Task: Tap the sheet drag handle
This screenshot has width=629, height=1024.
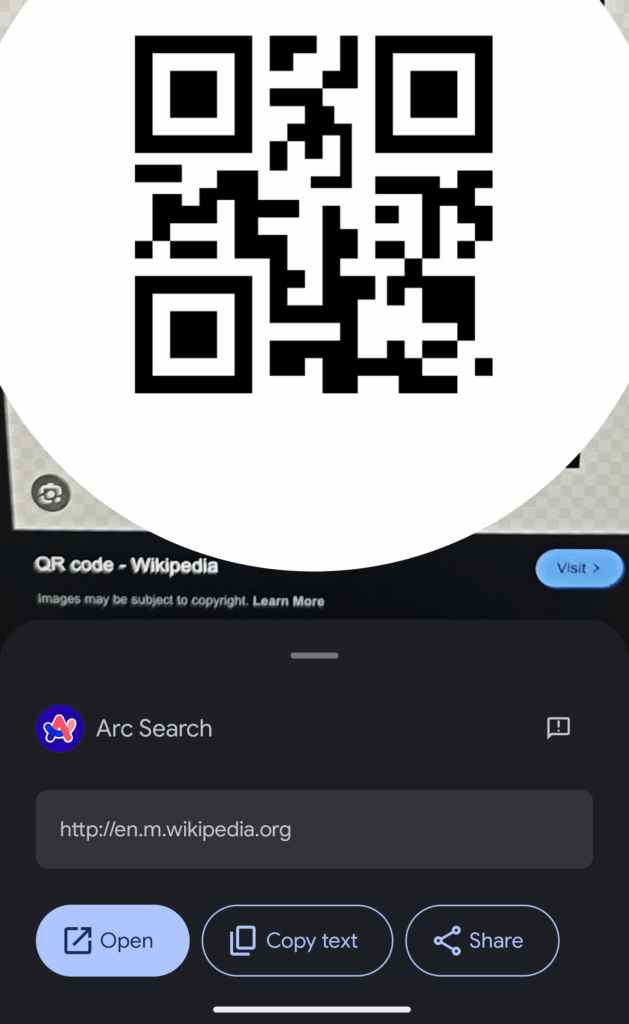Action: (x=314, y=655)
